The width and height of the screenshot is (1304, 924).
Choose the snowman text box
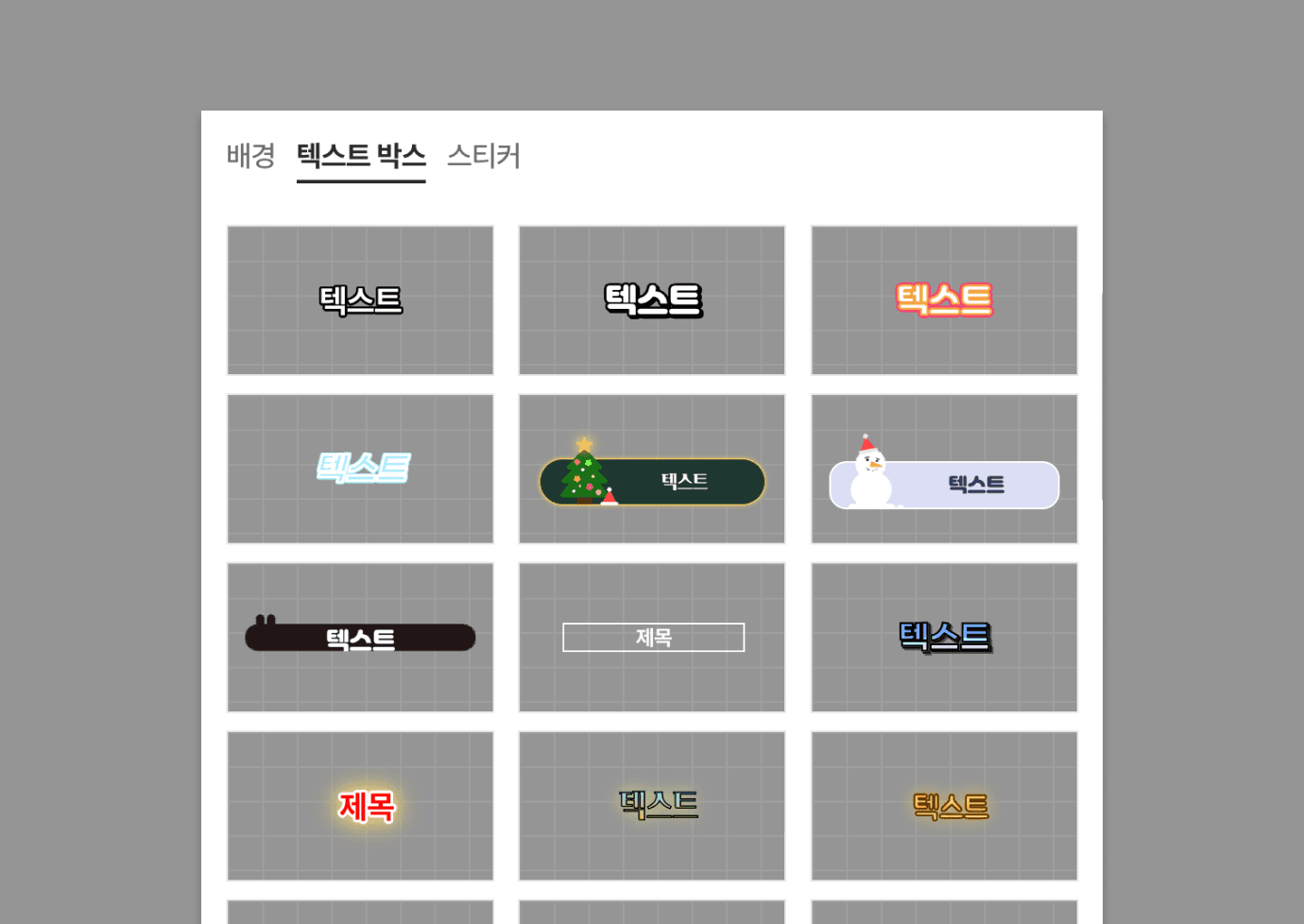click(x=944, y=469)
